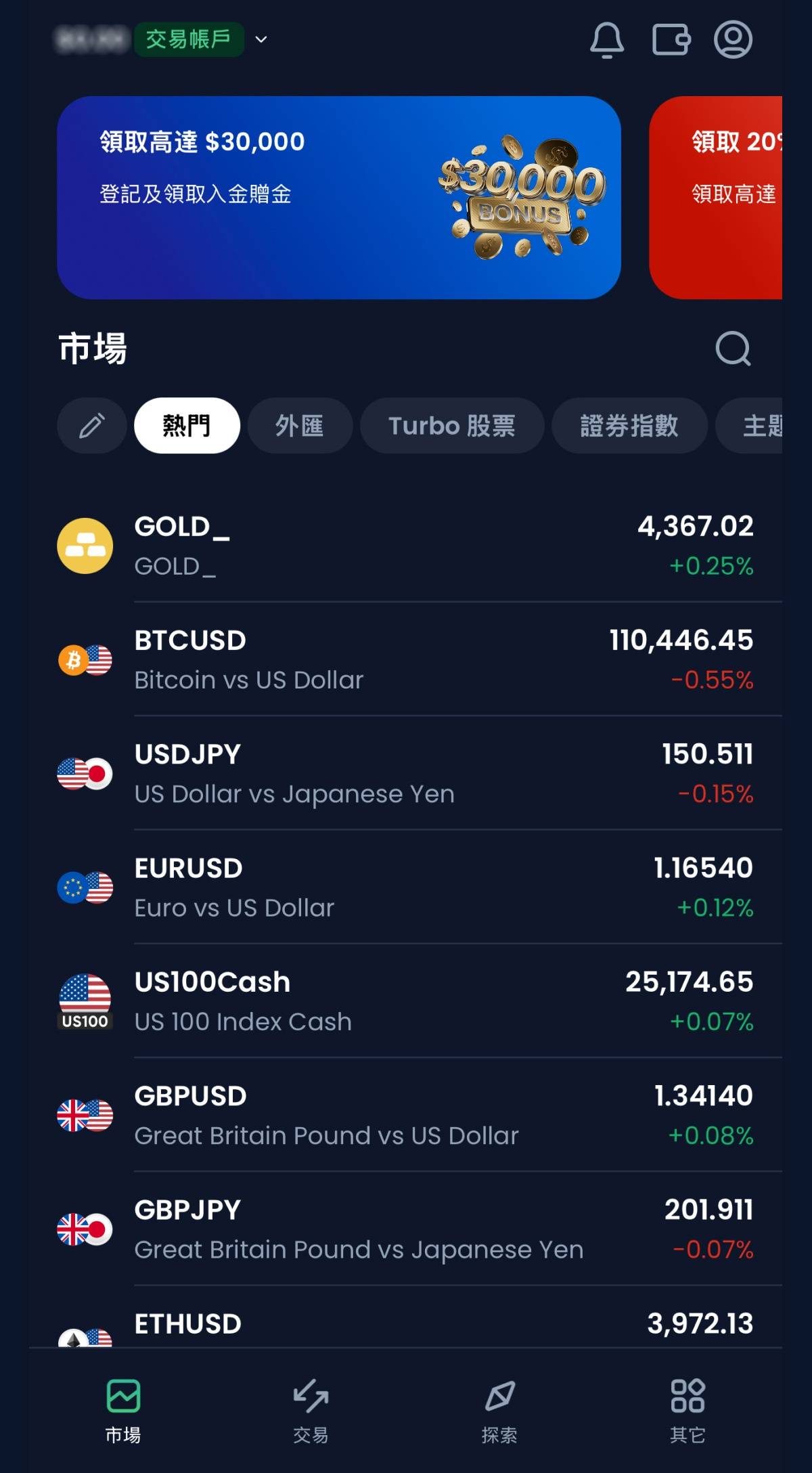The width and height of the screenshot is (812, 1473).
Task: Open BTCUSD Bitcoin vs US Dollar
Action: click(406, 659)
